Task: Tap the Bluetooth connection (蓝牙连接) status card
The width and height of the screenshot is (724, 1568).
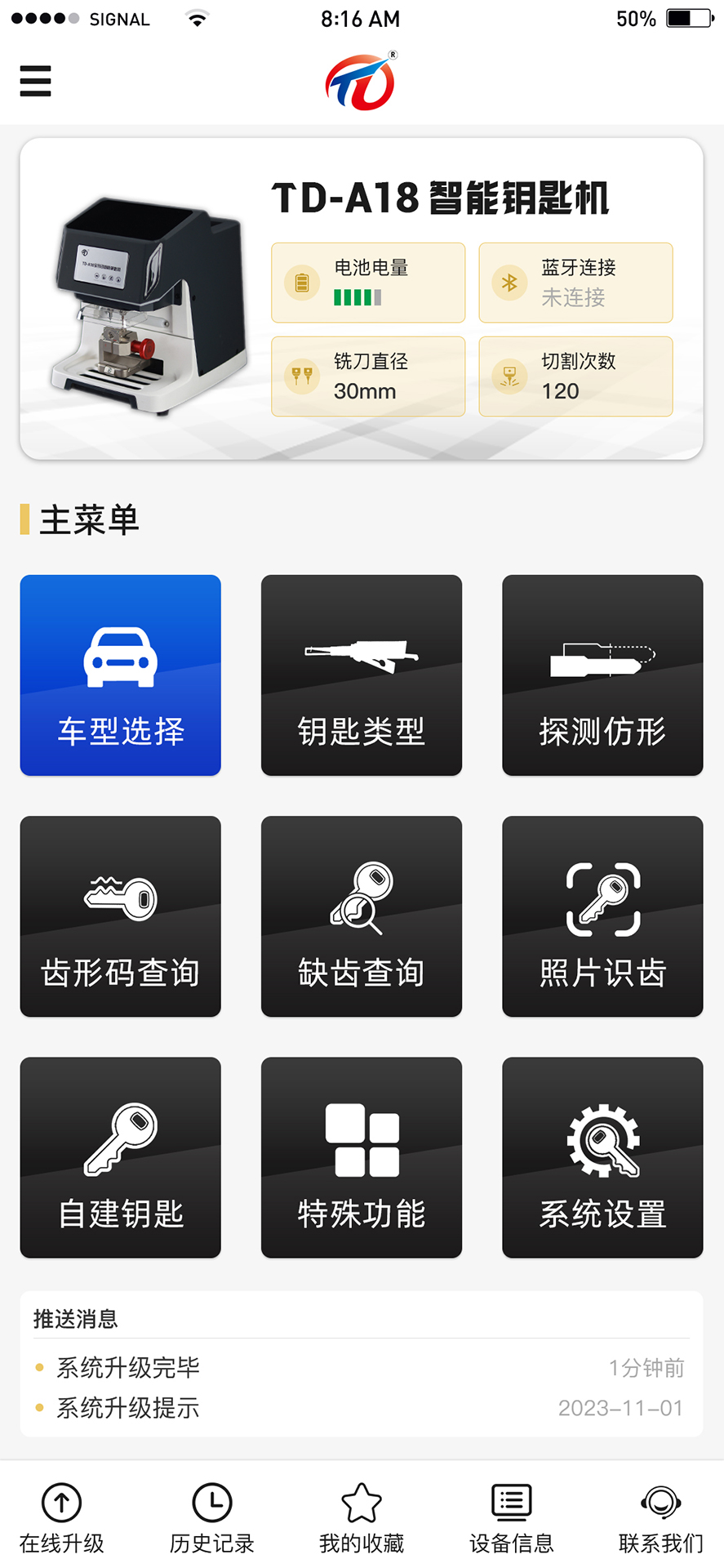Action: (575, 283)
